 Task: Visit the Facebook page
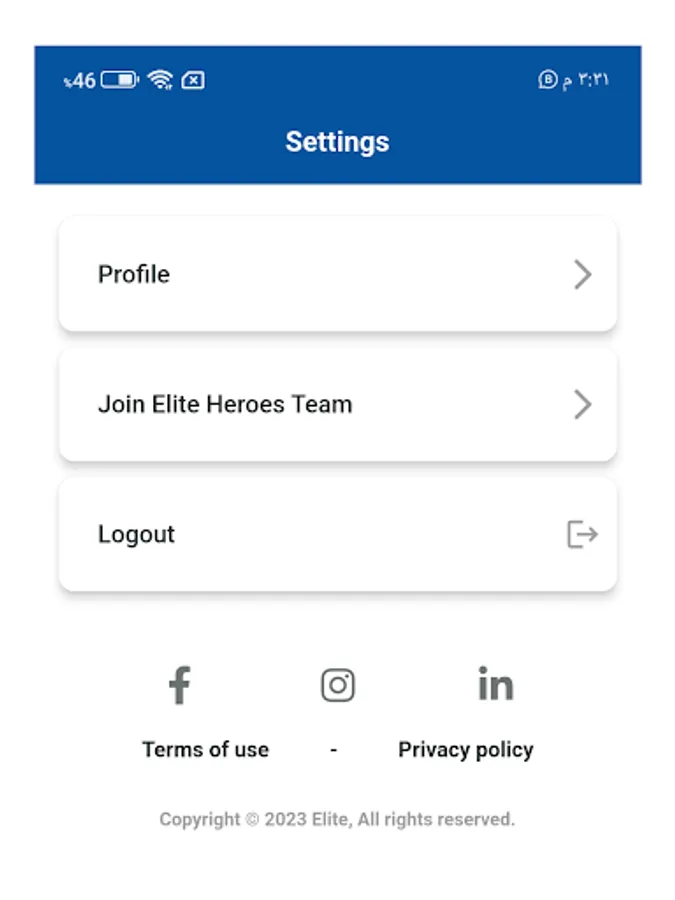click(x=179, y=685)
